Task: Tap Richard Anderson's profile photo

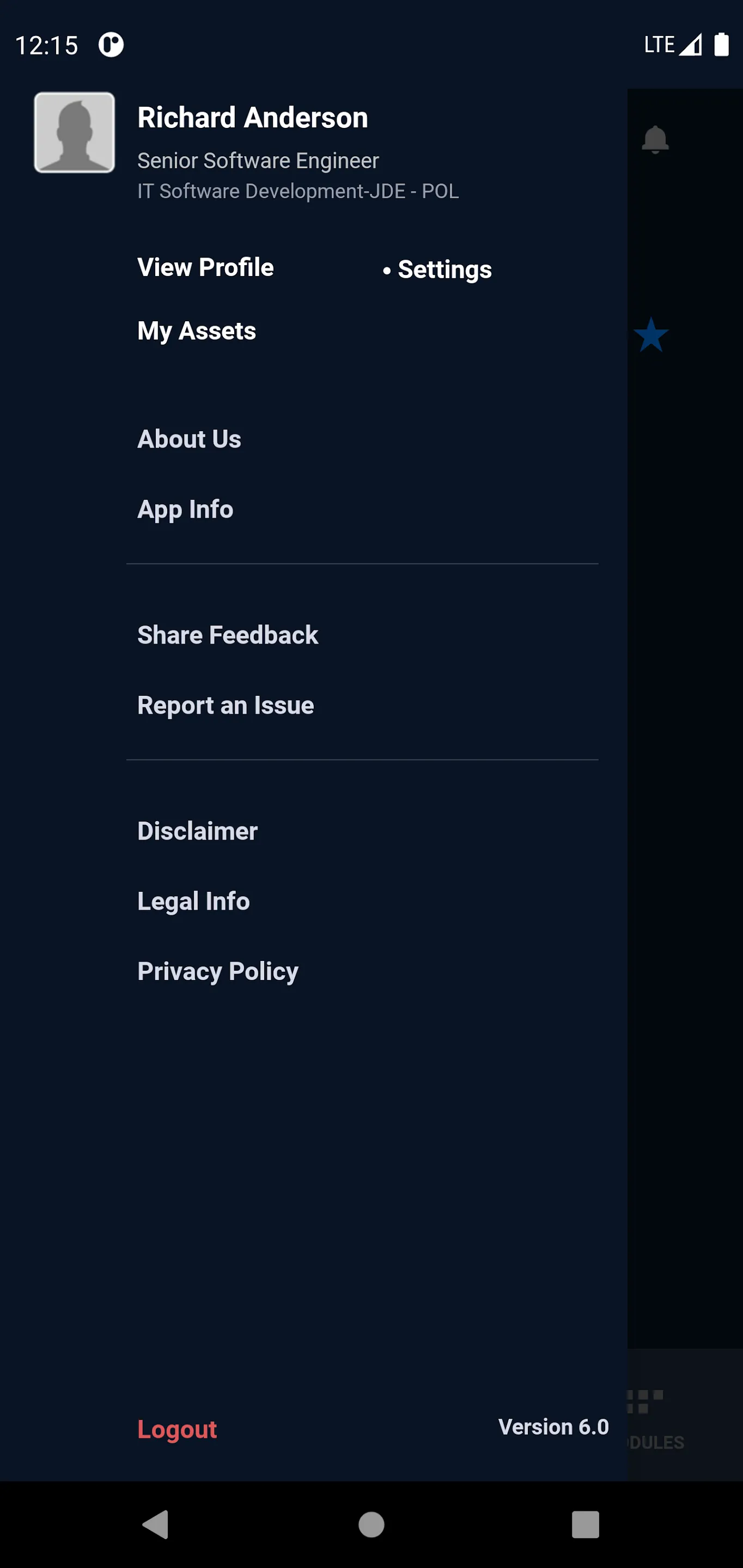Action: (74, 133)
